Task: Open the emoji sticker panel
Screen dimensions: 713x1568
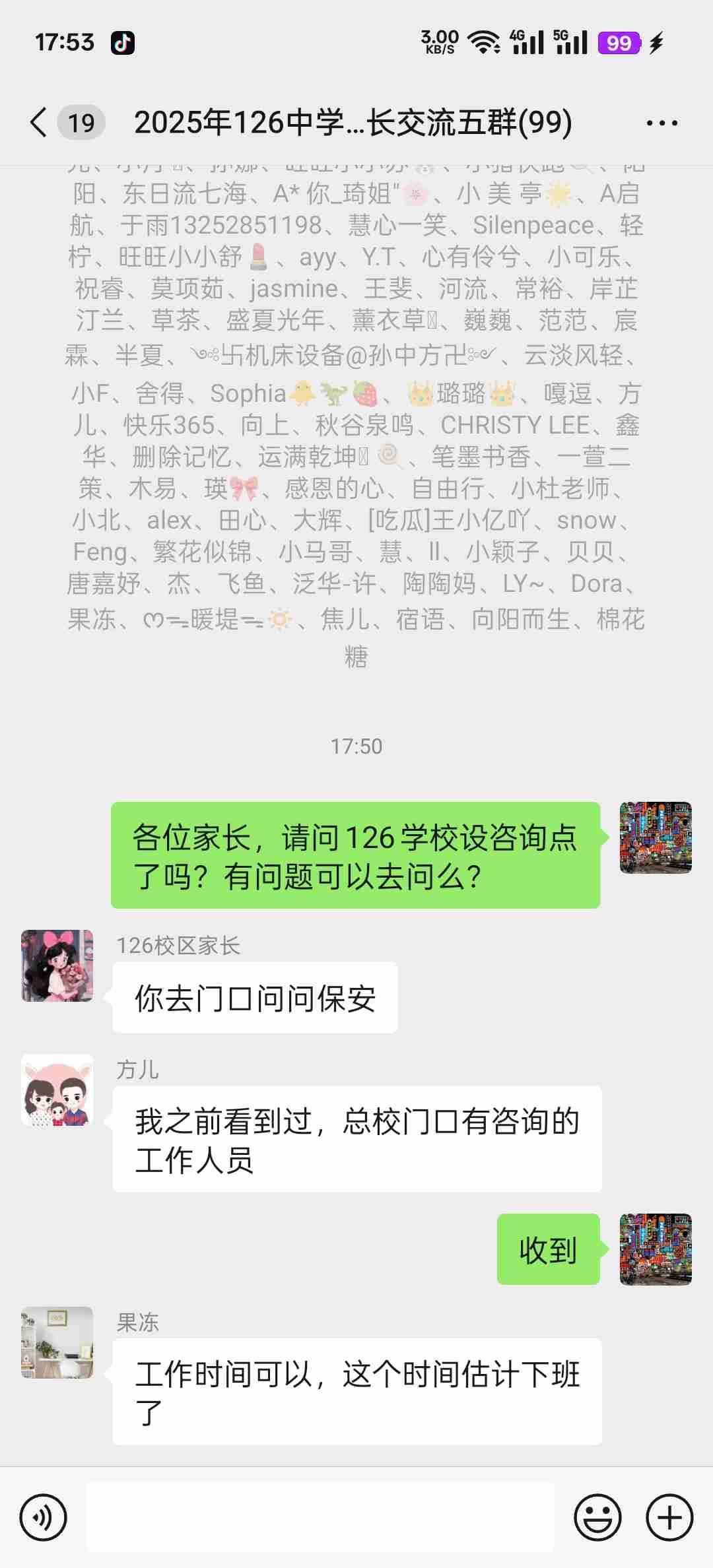Action: point(597,1517)
